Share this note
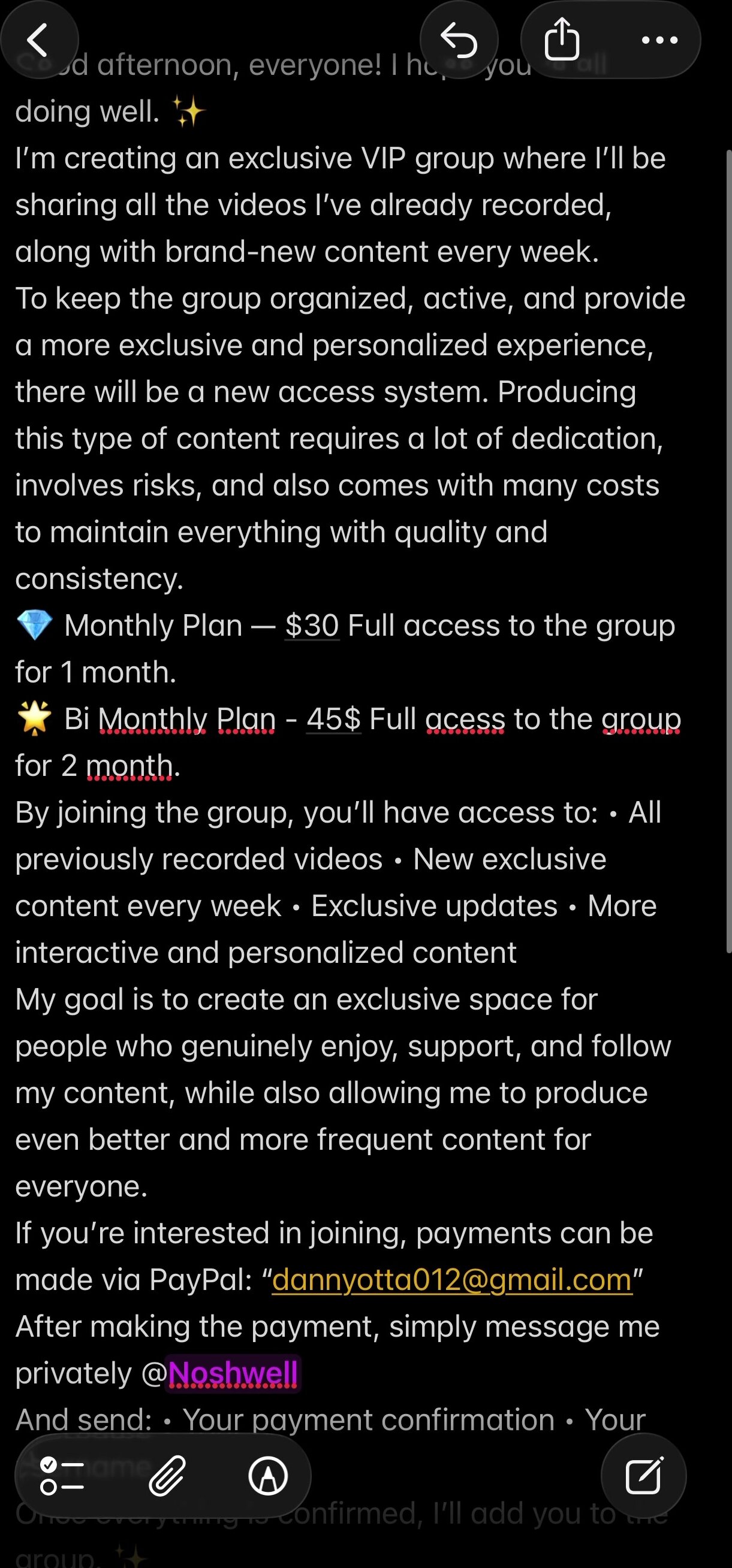Screen dimensions: 732x1568 (562, 40)
